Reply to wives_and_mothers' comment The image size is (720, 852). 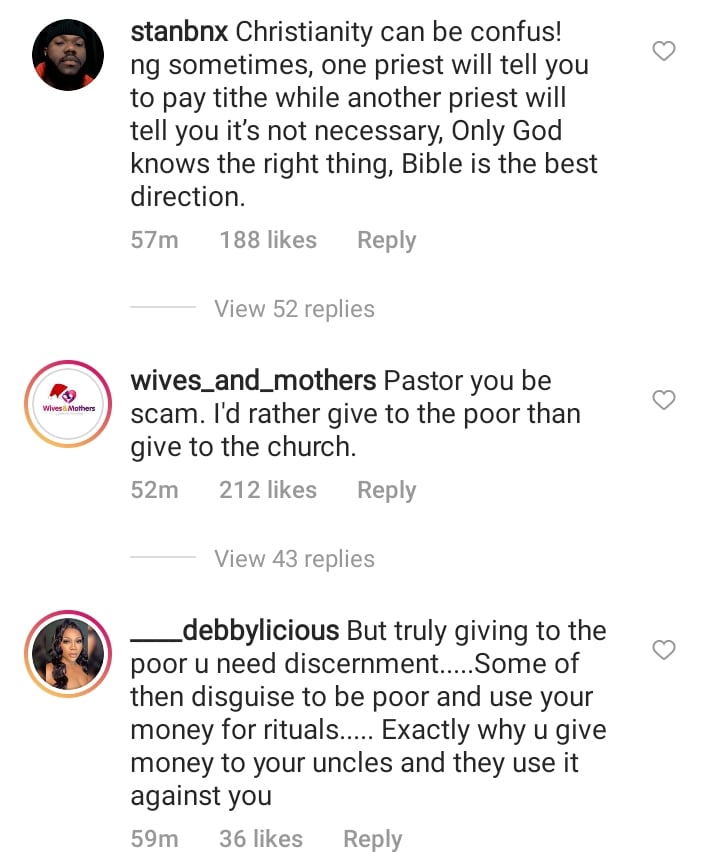(x=386, y=490)
